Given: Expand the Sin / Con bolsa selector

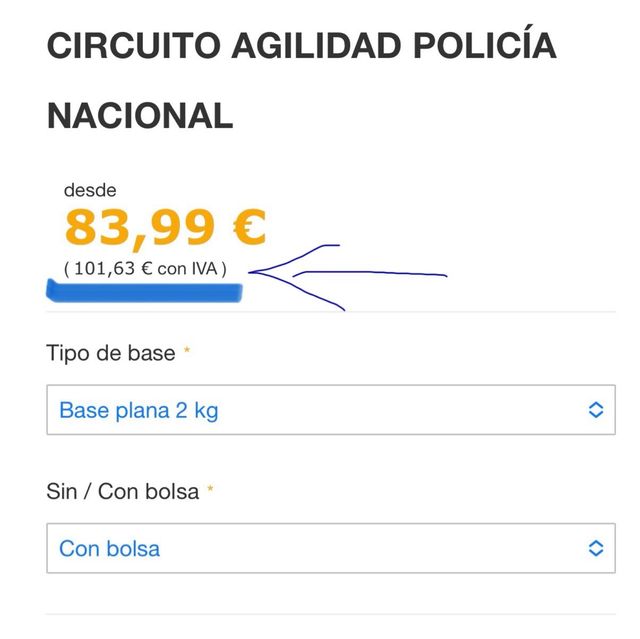Looking at the screenshot, I should click(x=330, y=548).
